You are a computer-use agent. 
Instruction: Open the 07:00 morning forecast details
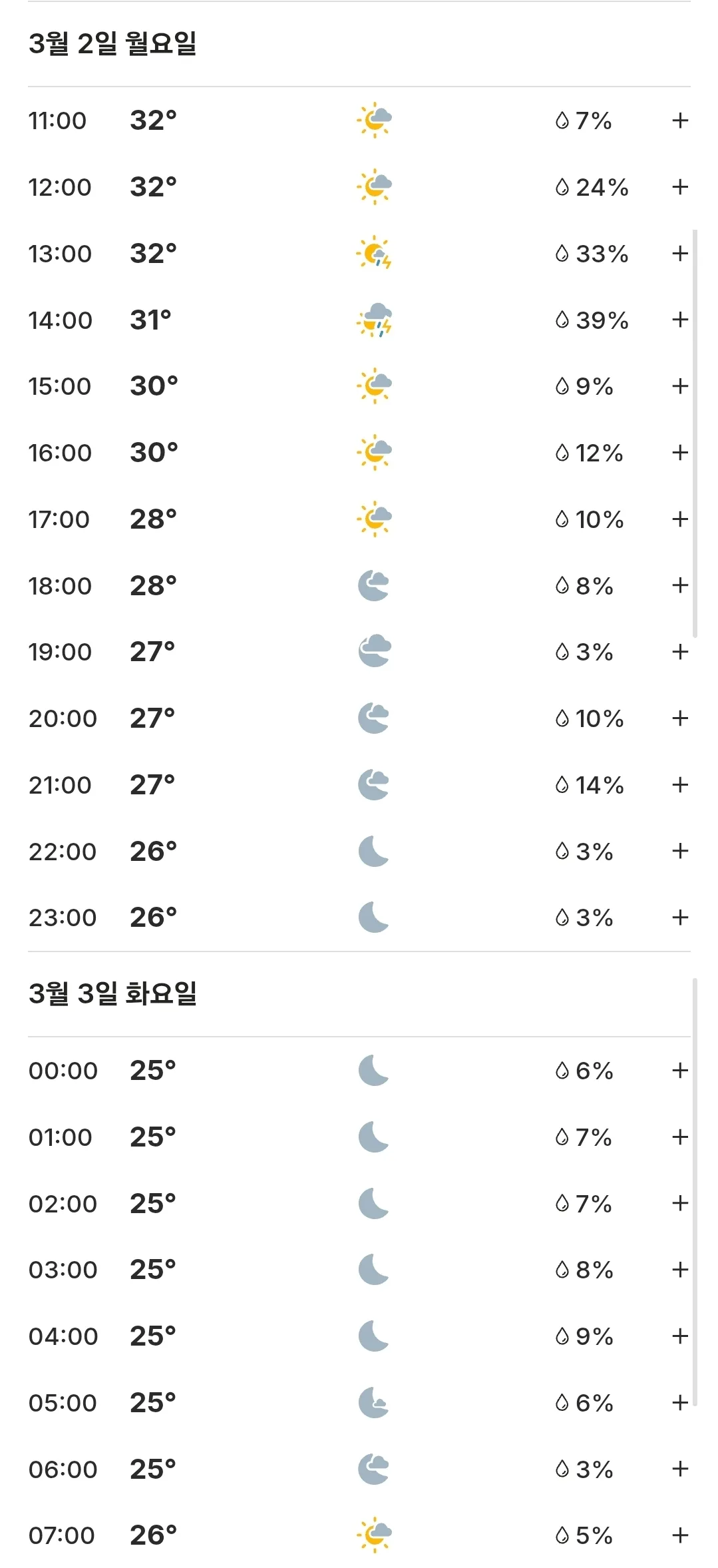pyautogui.click(x=679, y=1535)
